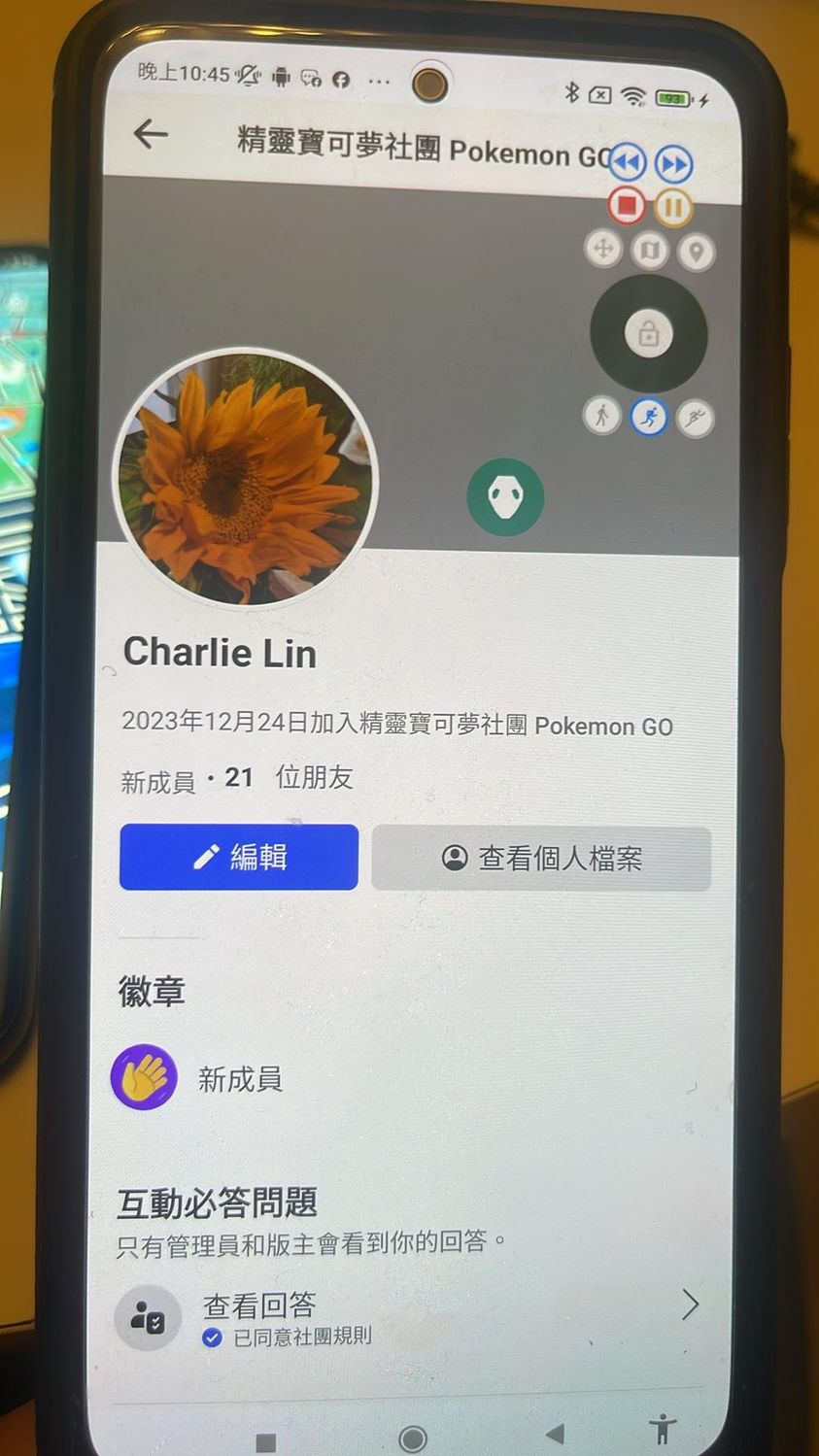Tap the joystick lock center button
This screenshot has height=1456, width=819.
pos(648,334)
